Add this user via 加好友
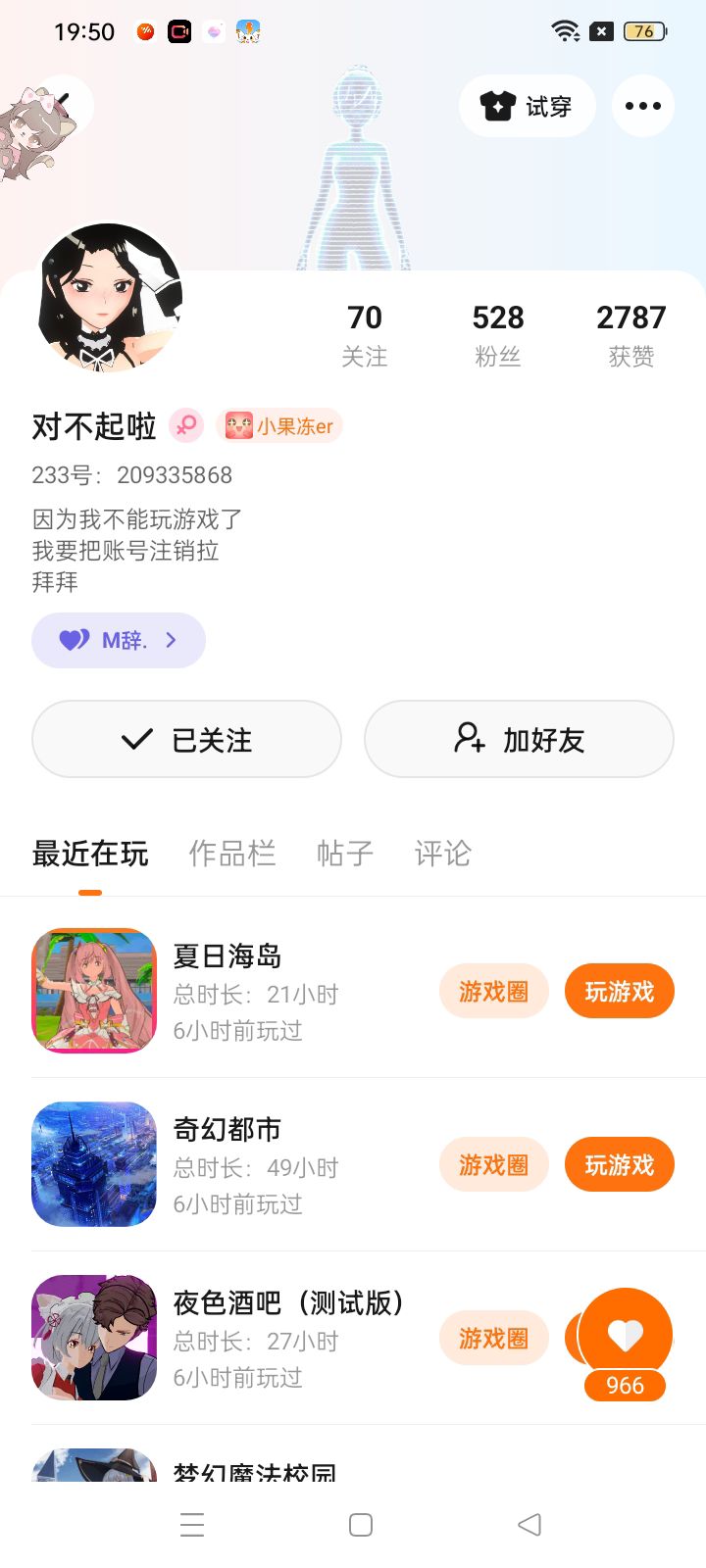 [519, 739]
